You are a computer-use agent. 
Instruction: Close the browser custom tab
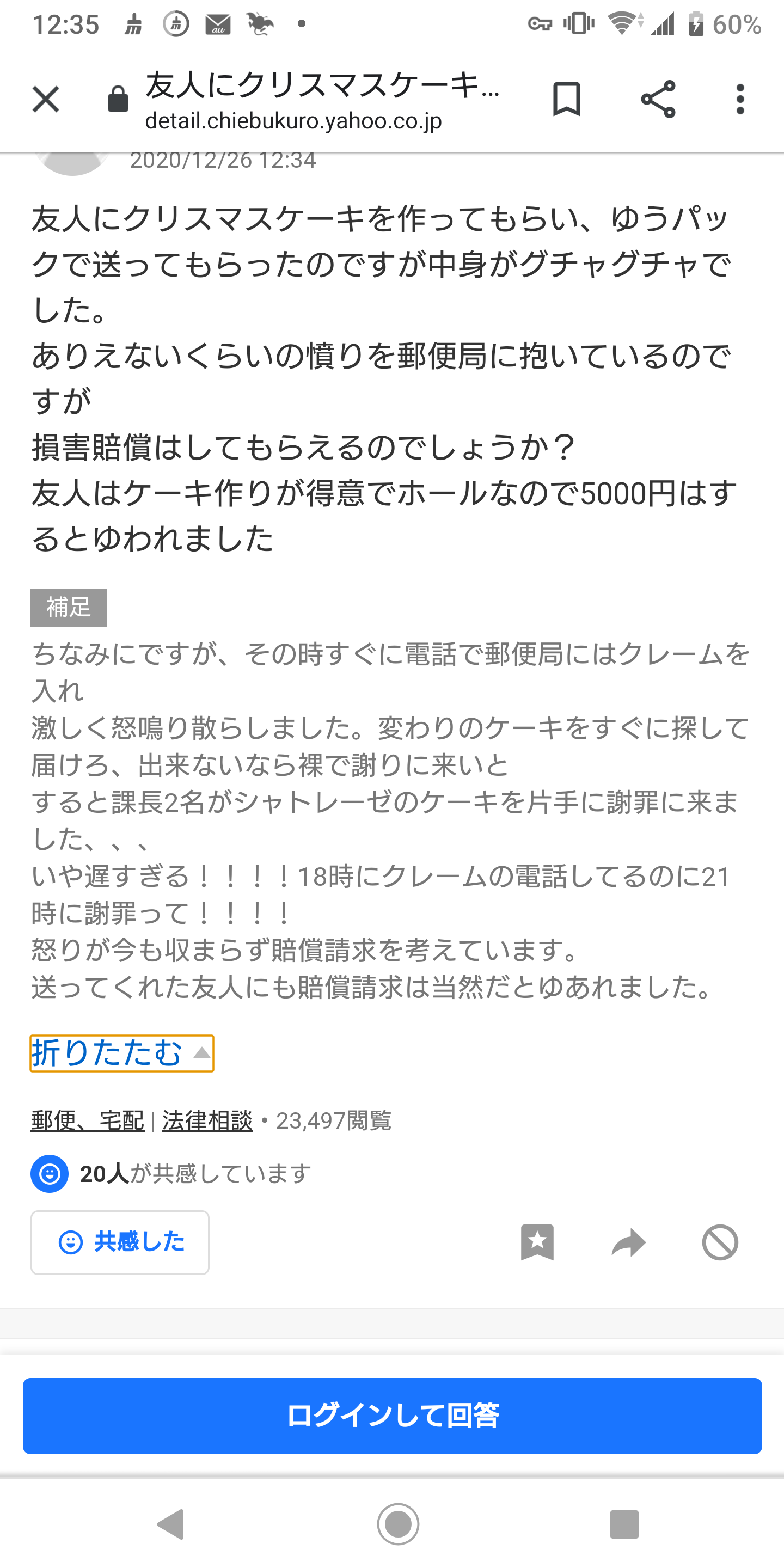(x=46, y=99)
